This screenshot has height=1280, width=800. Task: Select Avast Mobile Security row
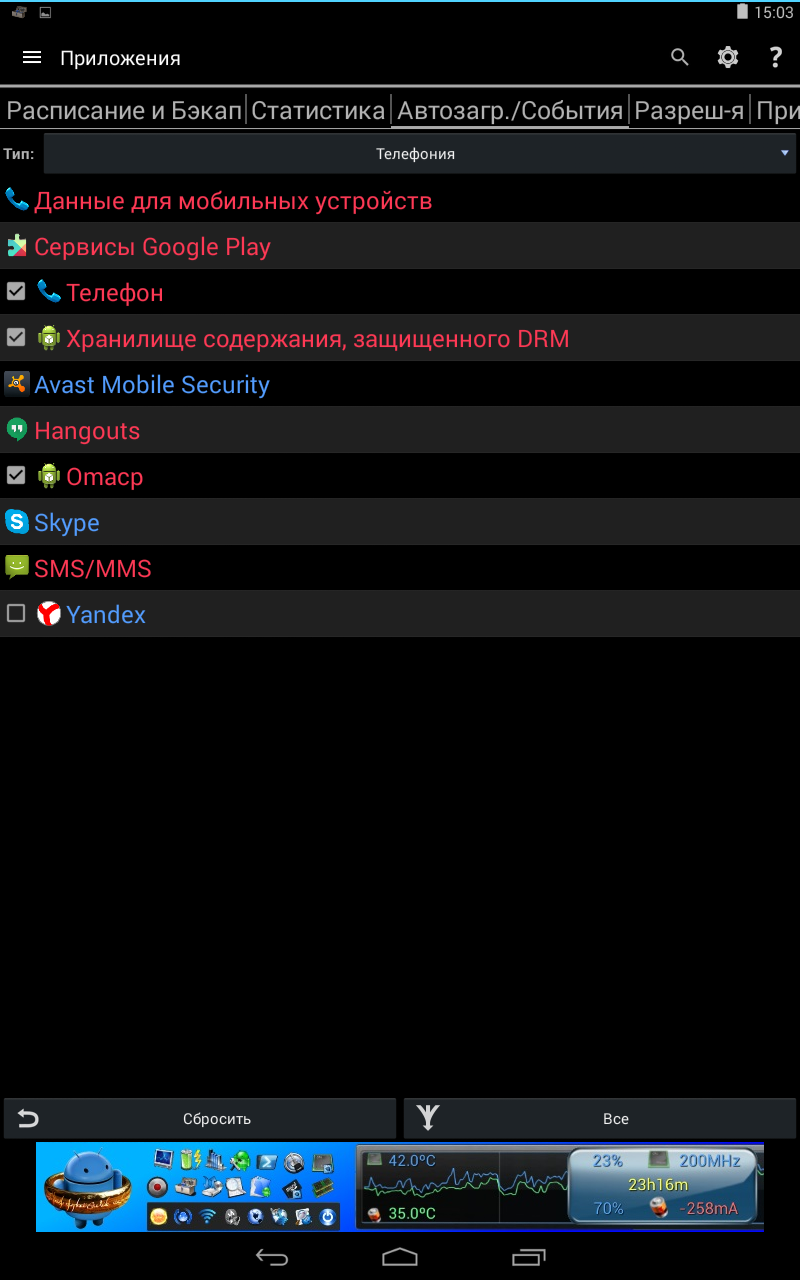click(152, 385)
